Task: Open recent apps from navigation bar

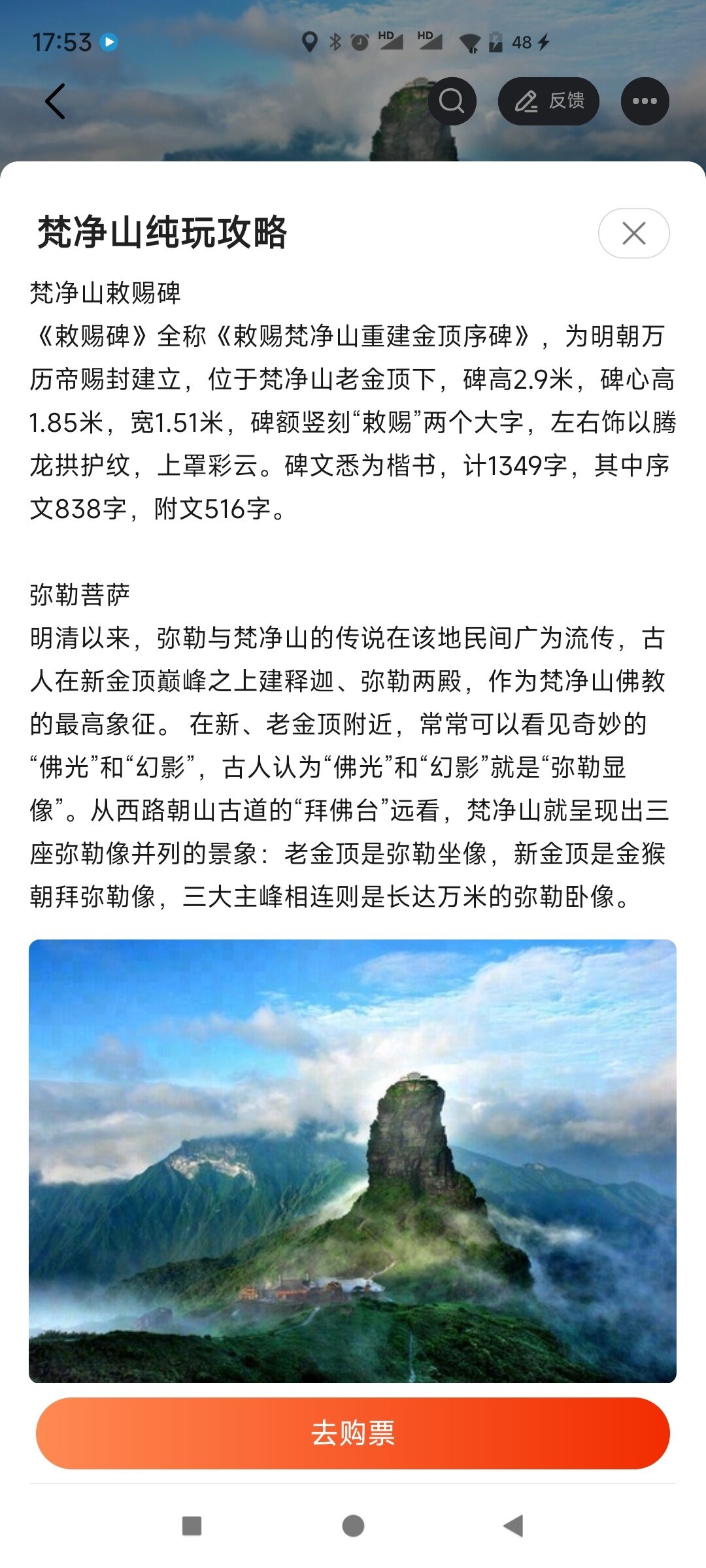Action: point(192,1526)
